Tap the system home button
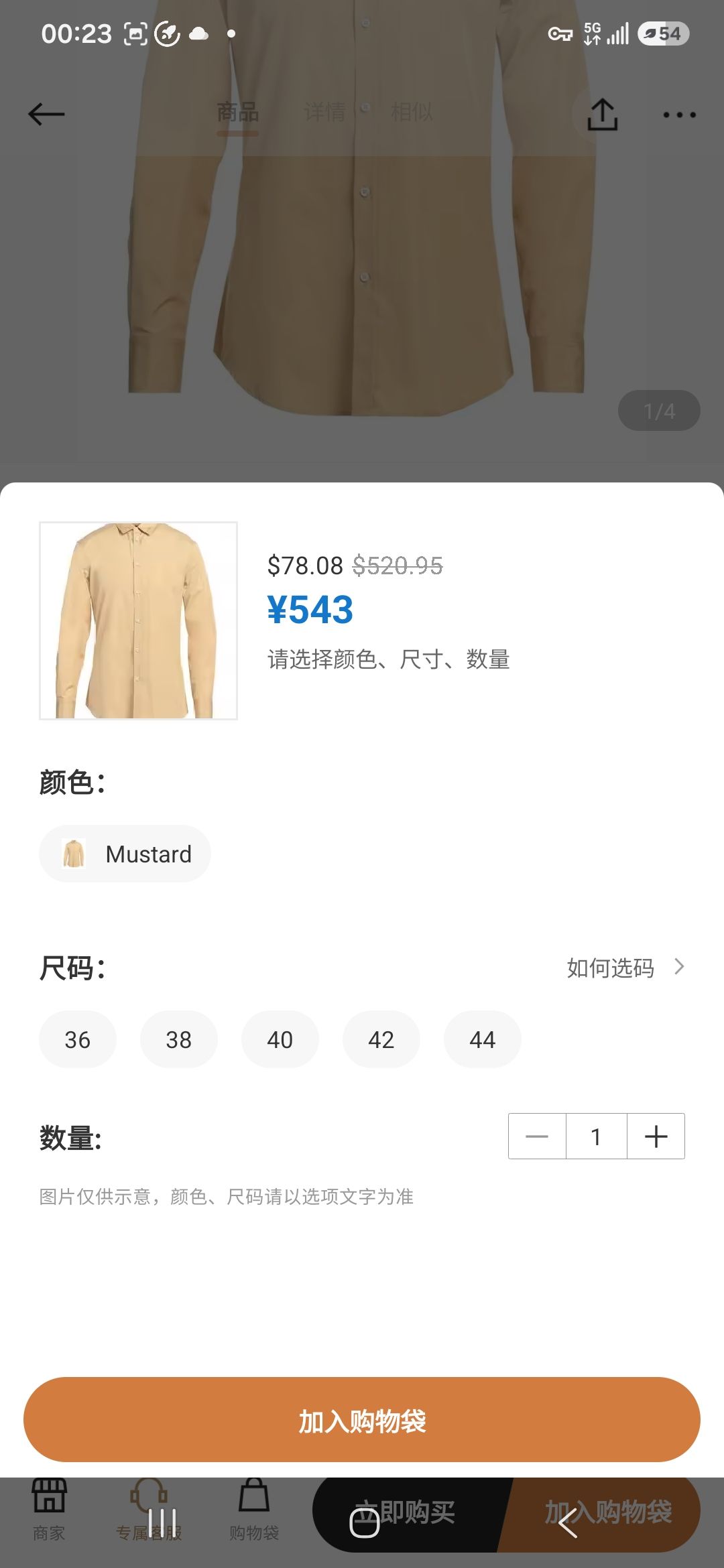Viewport: 724px width, 1568px height. 365,1522
